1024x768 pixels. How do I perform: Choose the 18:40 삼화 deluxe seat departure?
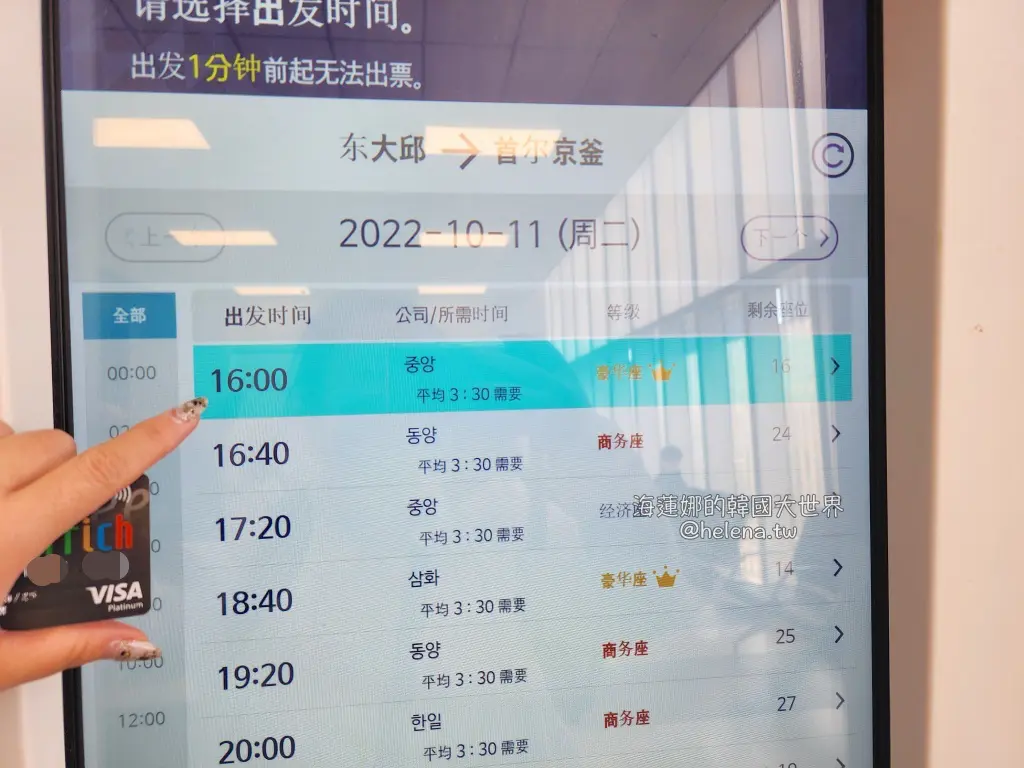pyautogui.click(x=520, y=591)
